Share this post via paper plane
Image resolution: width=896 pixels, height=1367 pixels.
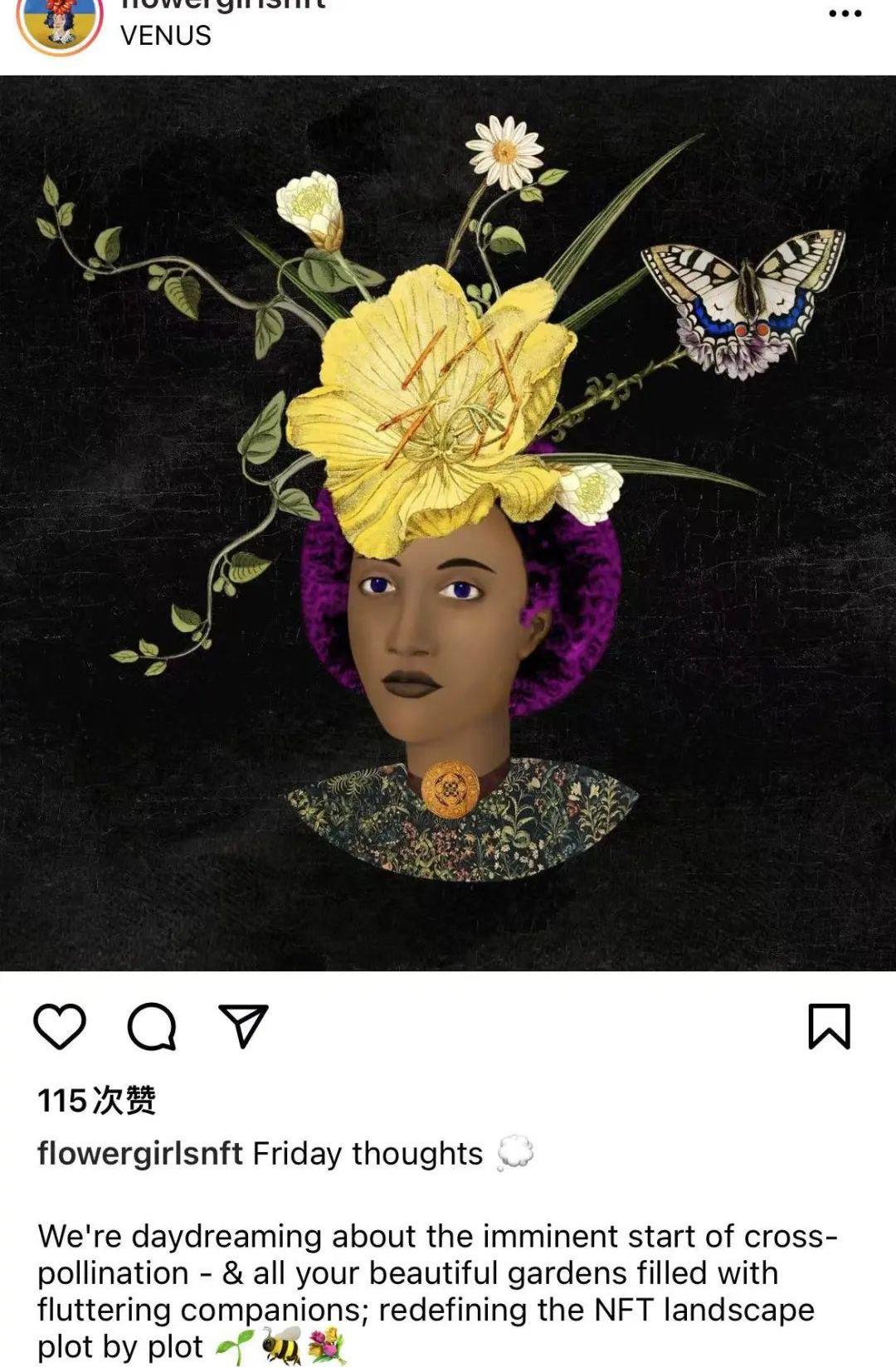[243, 1026]
